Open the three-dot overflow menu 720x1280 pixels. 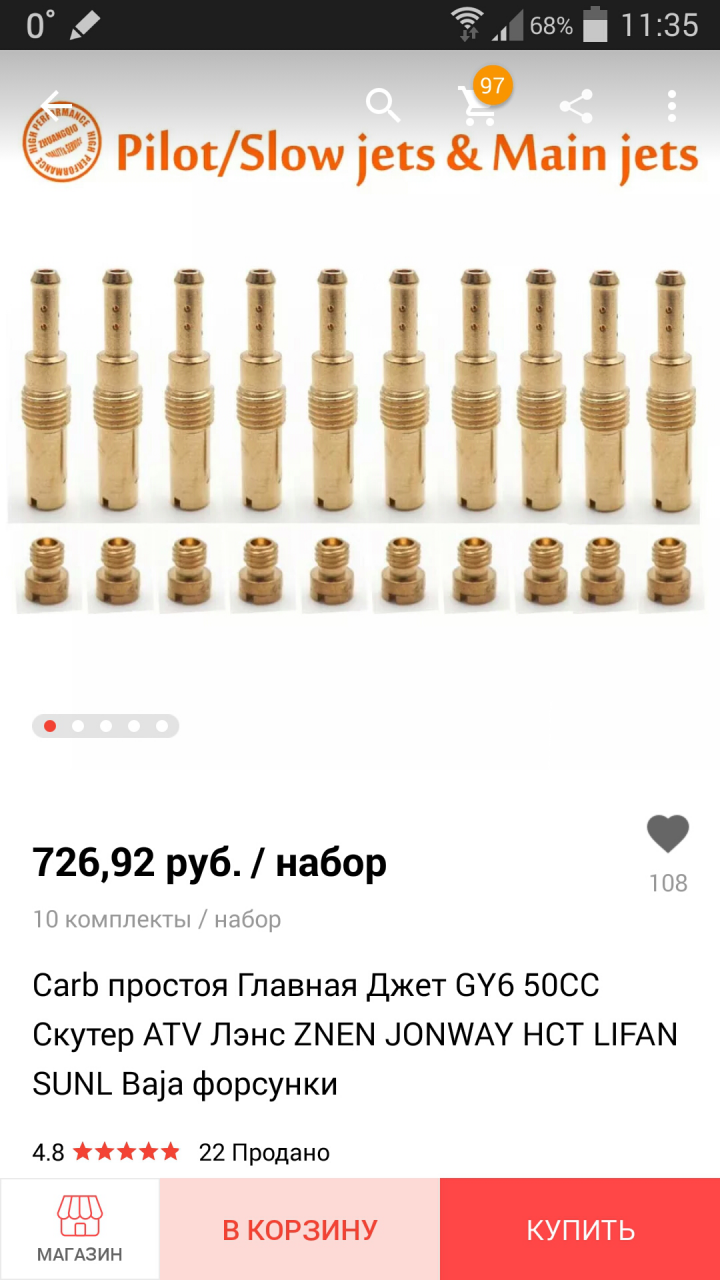(671, 105)
